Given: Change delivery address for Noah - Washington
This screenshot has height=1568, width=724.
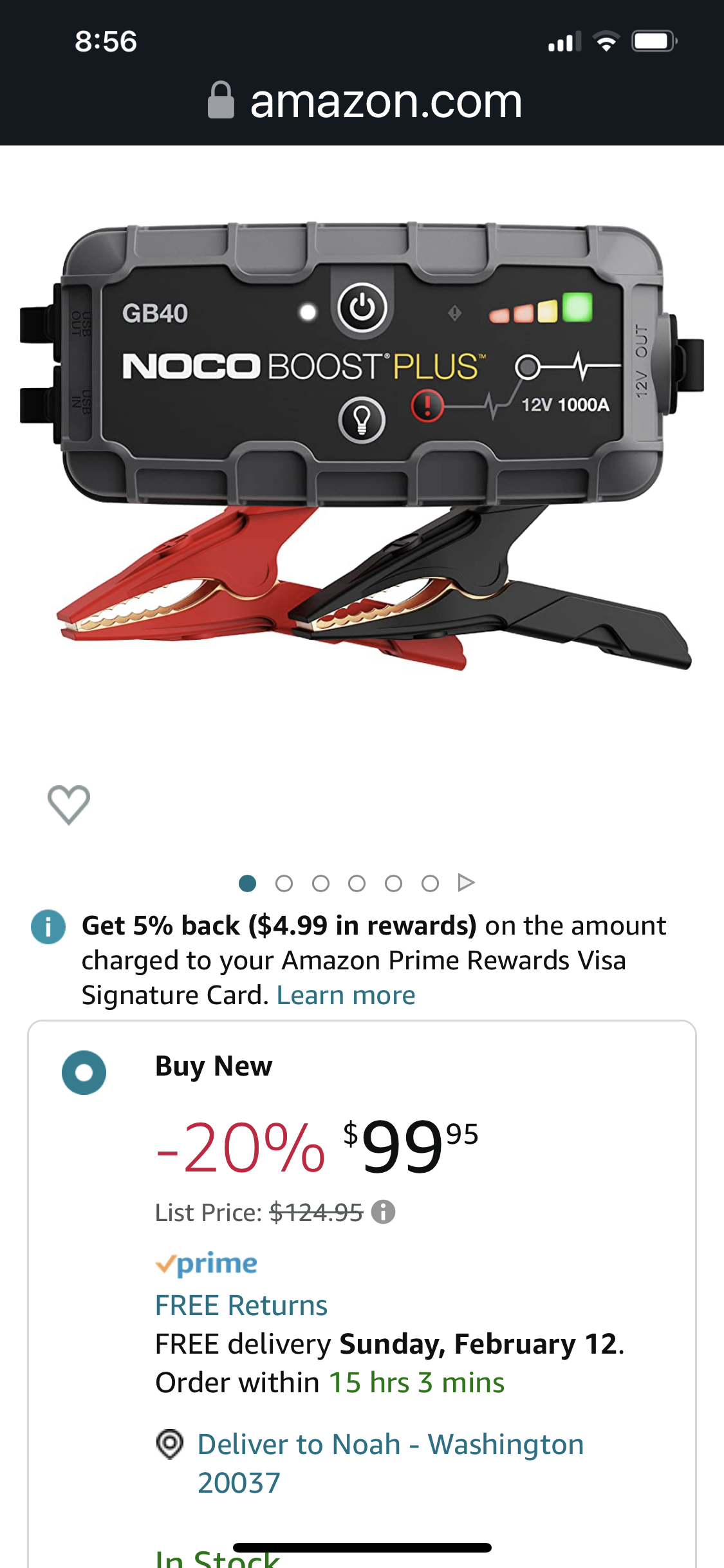Looking at the screenshot, I should [x=389, y=1462].
